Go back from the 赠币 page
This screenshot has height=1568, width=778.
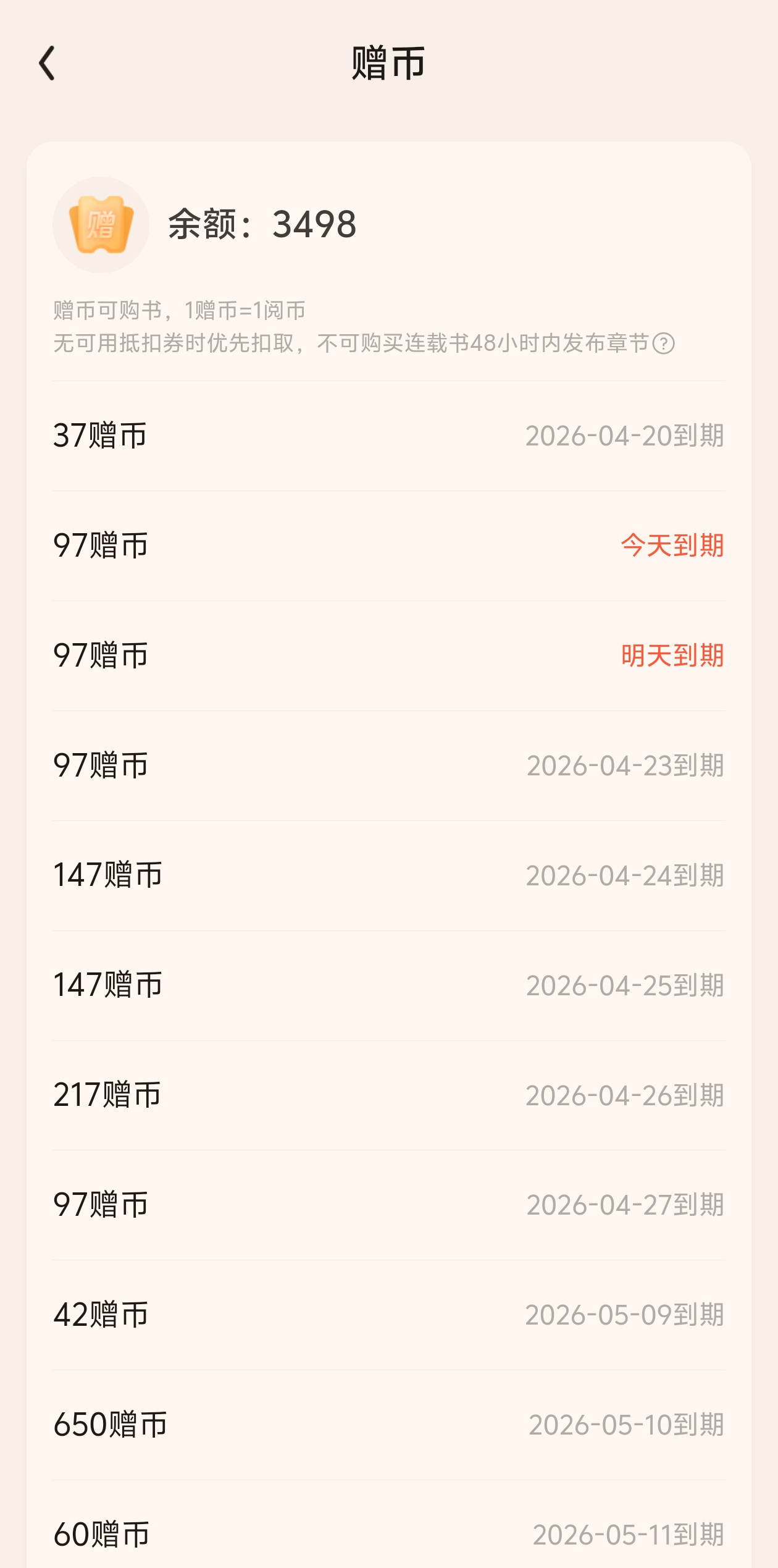coord(47,63)
